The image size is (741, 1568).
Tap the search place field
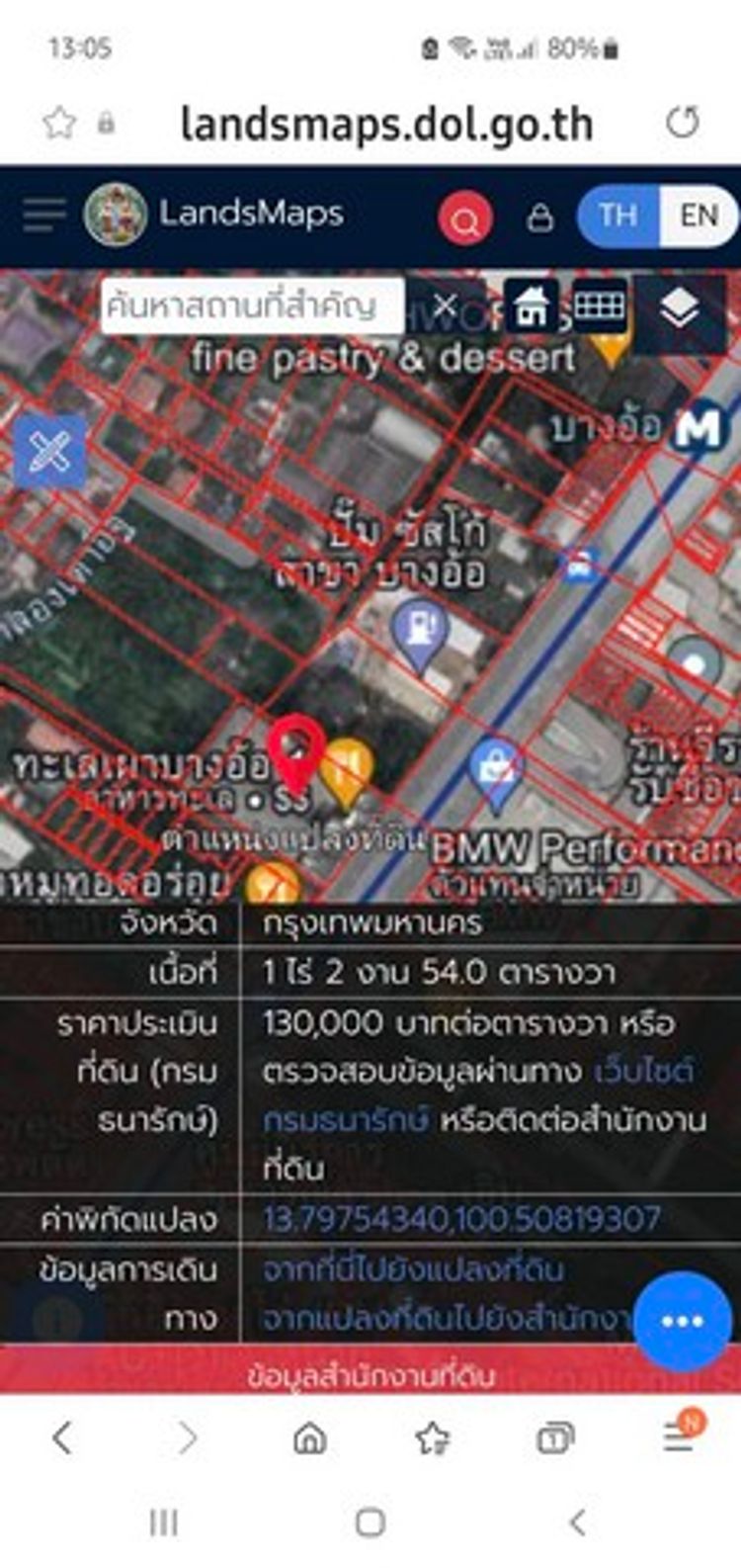(x=252, y=305)
